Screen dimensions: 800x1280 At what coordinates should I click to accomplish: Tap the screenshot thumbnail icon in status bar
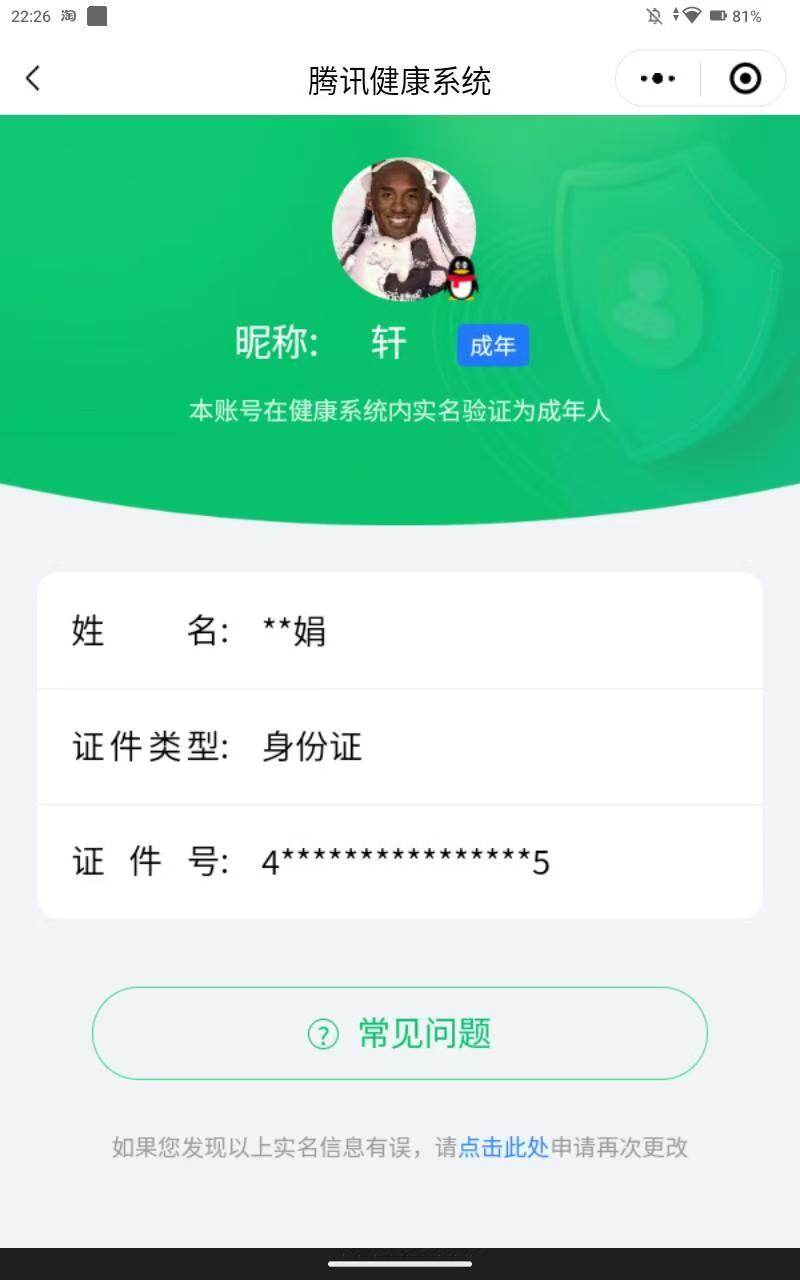pos(97,15)
